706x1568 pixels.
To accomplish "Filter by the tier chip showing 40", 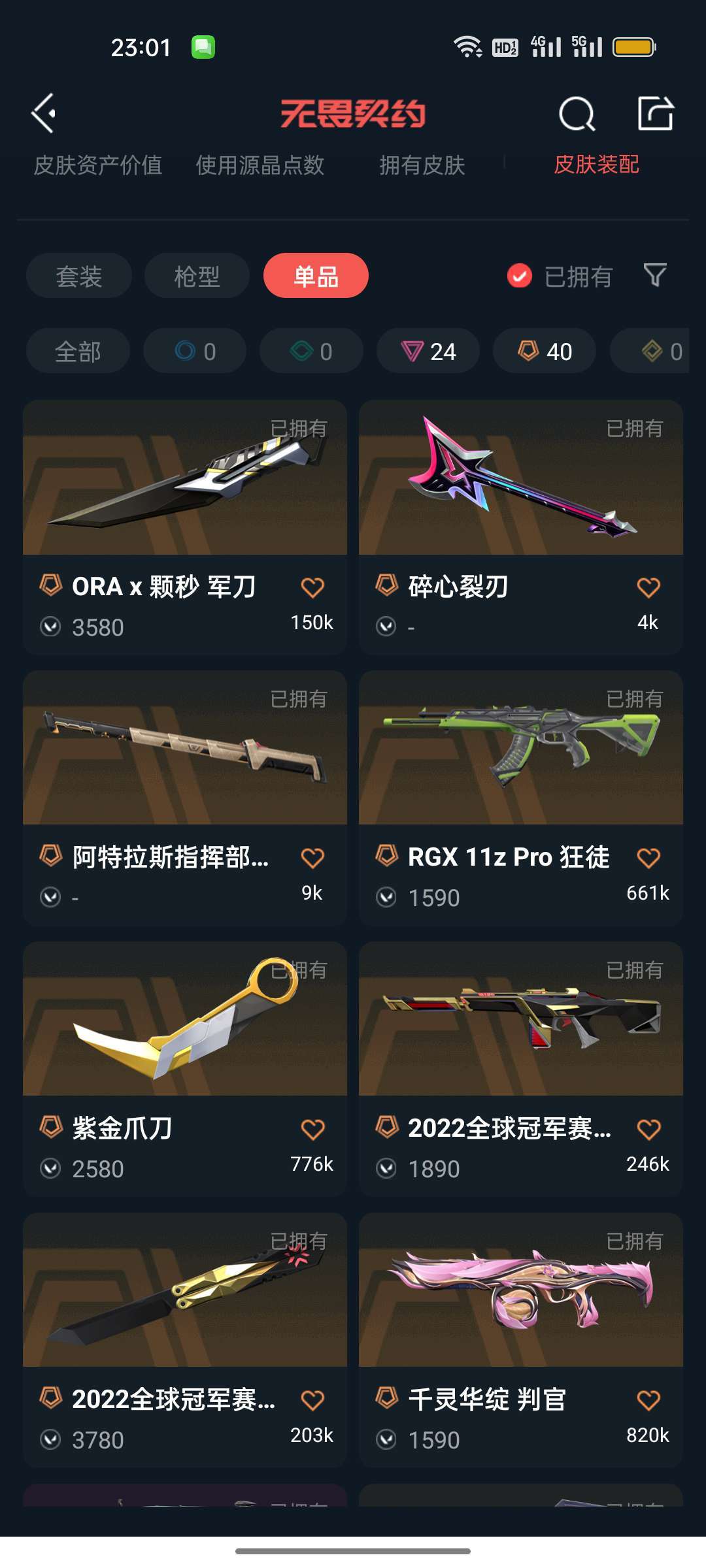I will click(x=545, y=351).
